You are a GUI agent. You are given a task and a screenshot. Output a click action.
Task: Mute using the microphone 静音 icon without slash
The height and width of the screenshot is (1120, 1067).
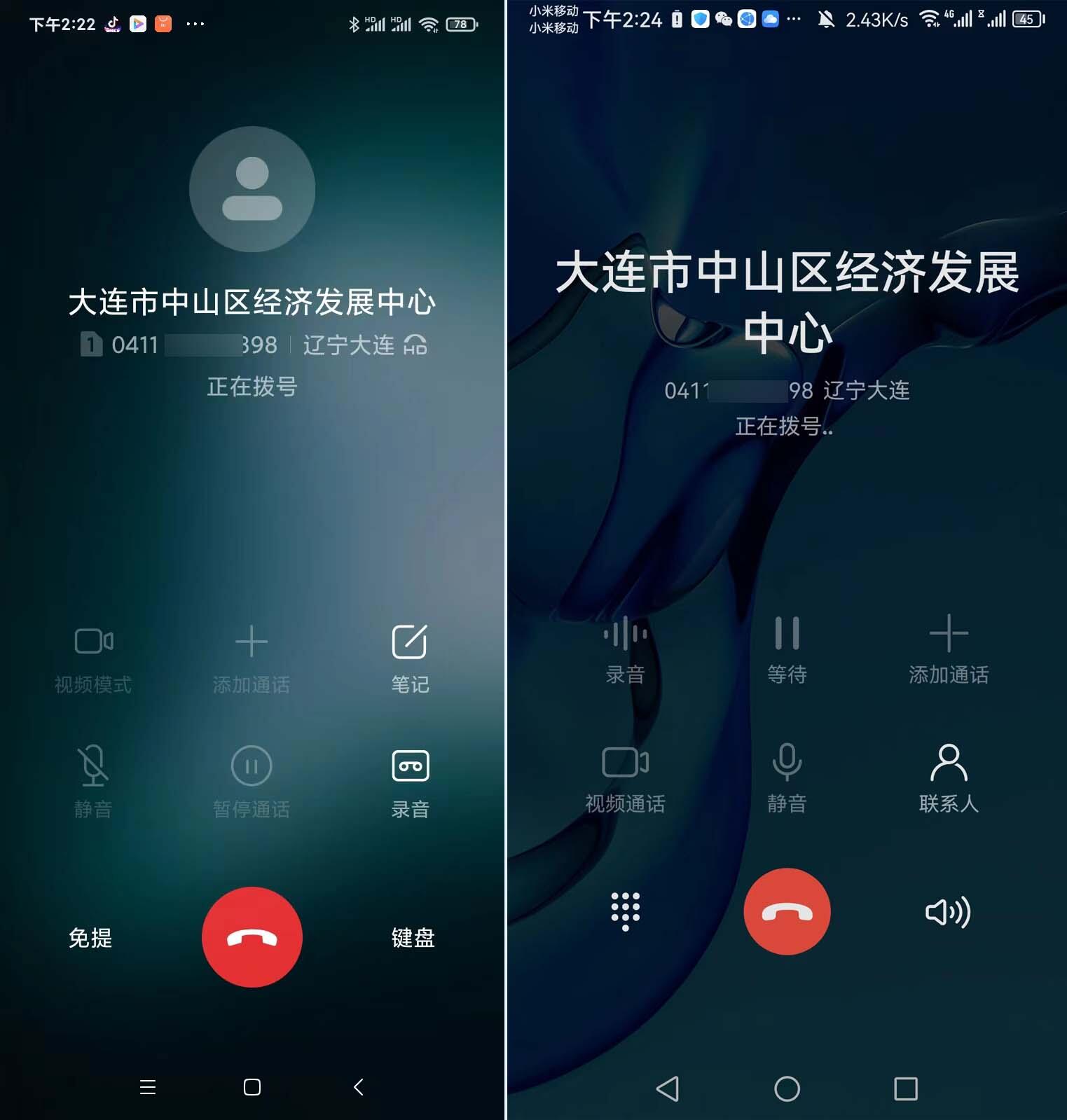(787, 777)
